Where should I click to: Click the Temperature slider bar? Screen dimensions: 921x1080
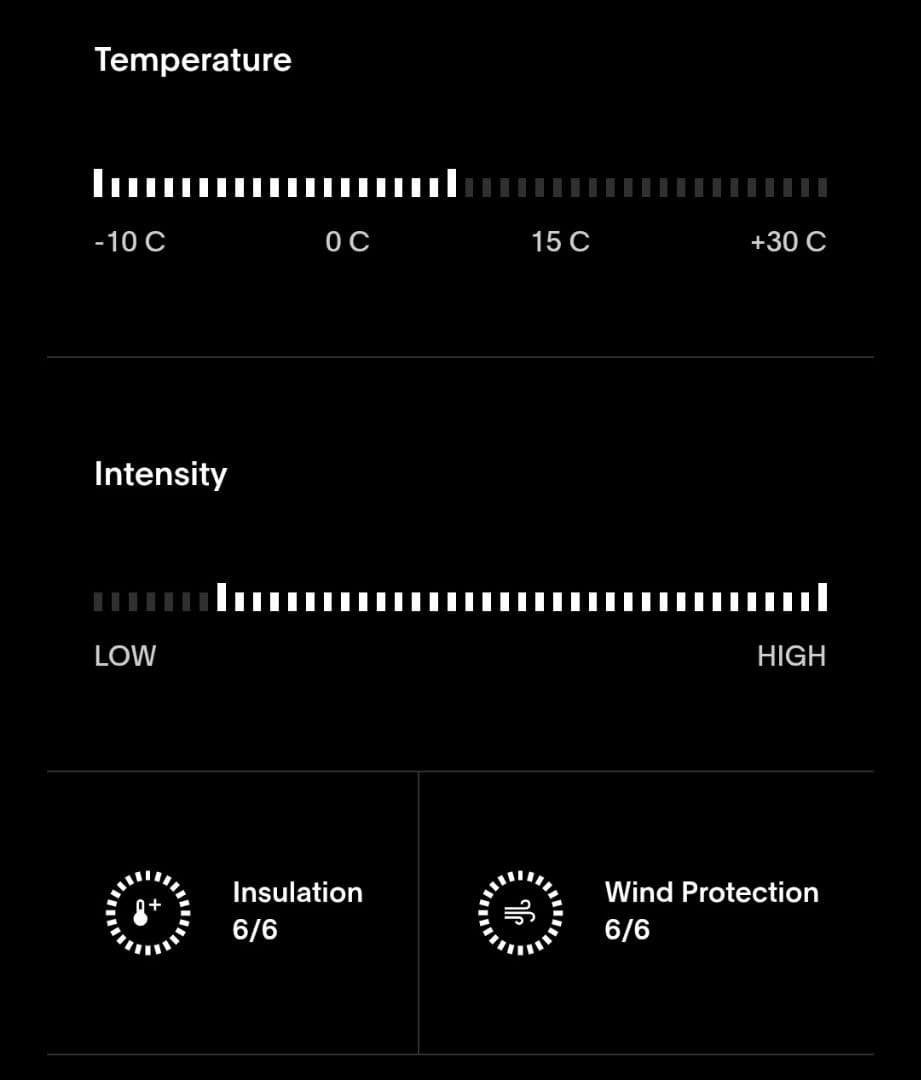tap(460, 184)
